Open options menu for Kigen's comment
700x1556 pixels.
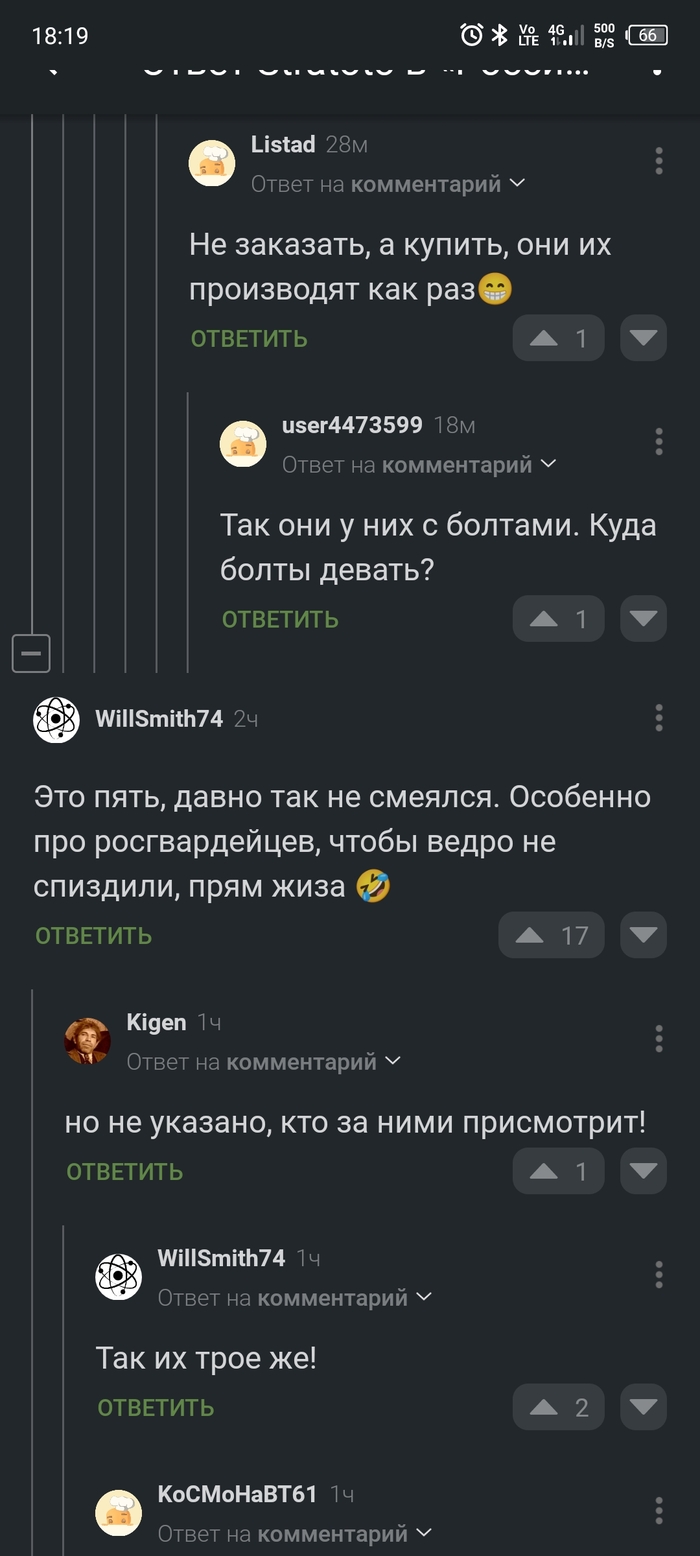pyautogui.click(x=658, y=1039)
